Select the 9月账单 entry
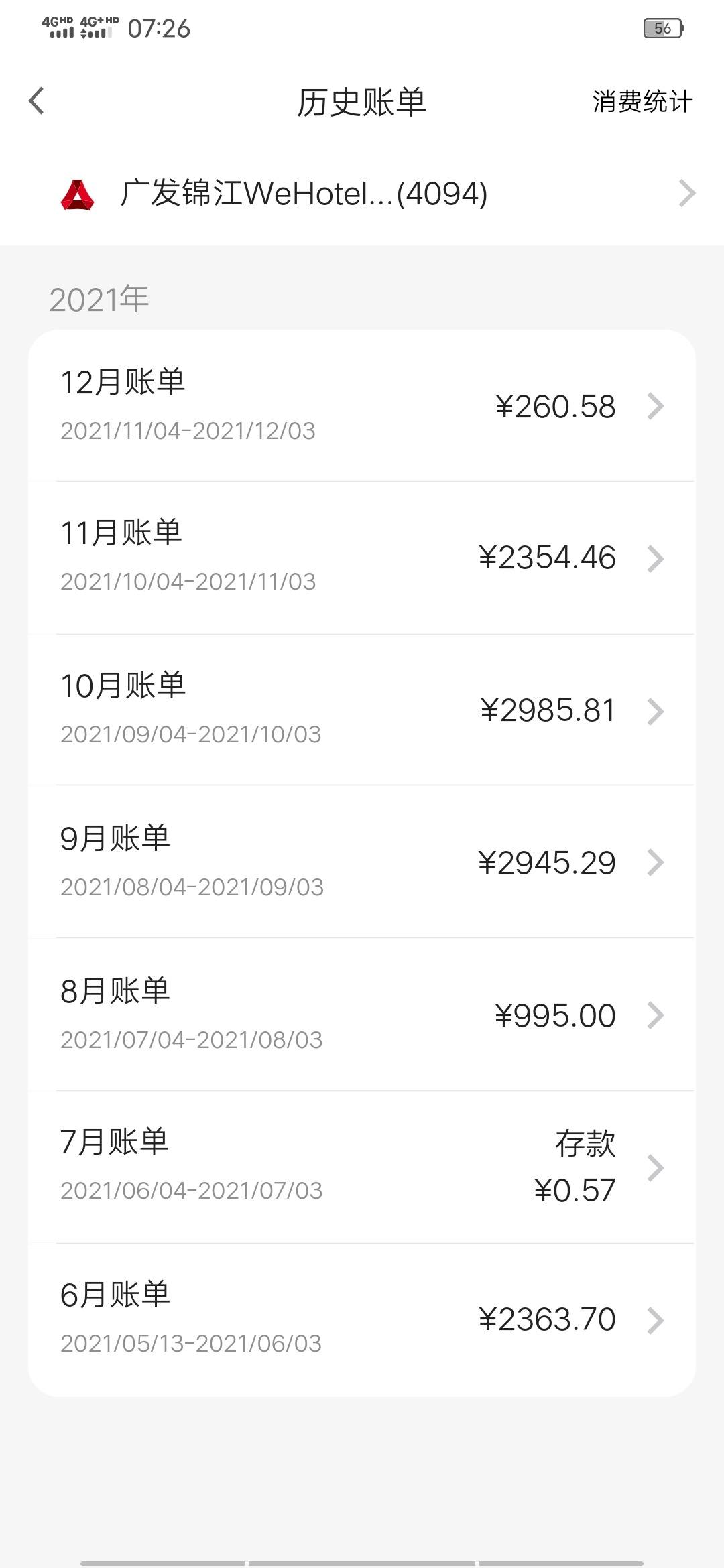Viewport: 724px width, 1568px height. [362, 862]
